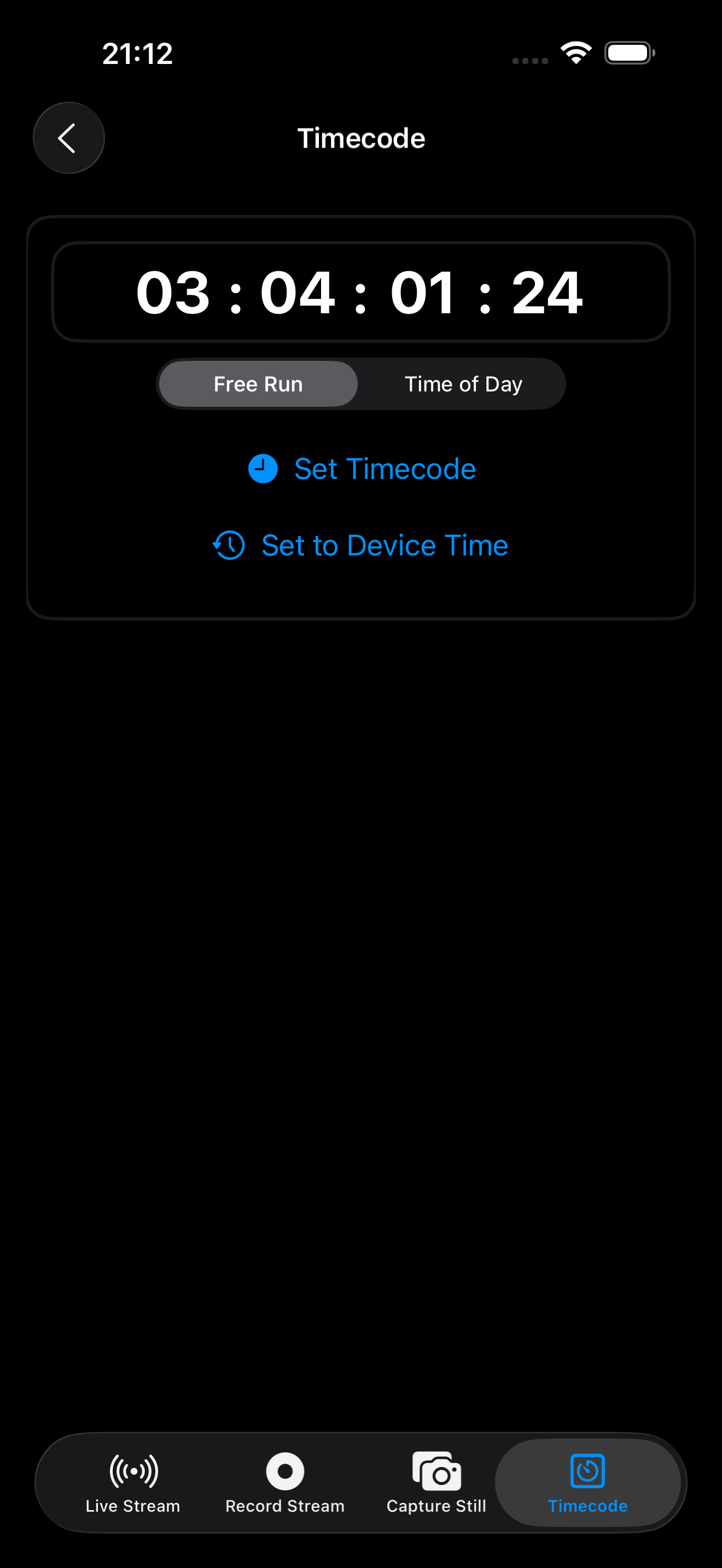The height and width of the screenshot is (1568, 722).
Task: Choose Set to Device Time
Action: (x=360, y=546)
